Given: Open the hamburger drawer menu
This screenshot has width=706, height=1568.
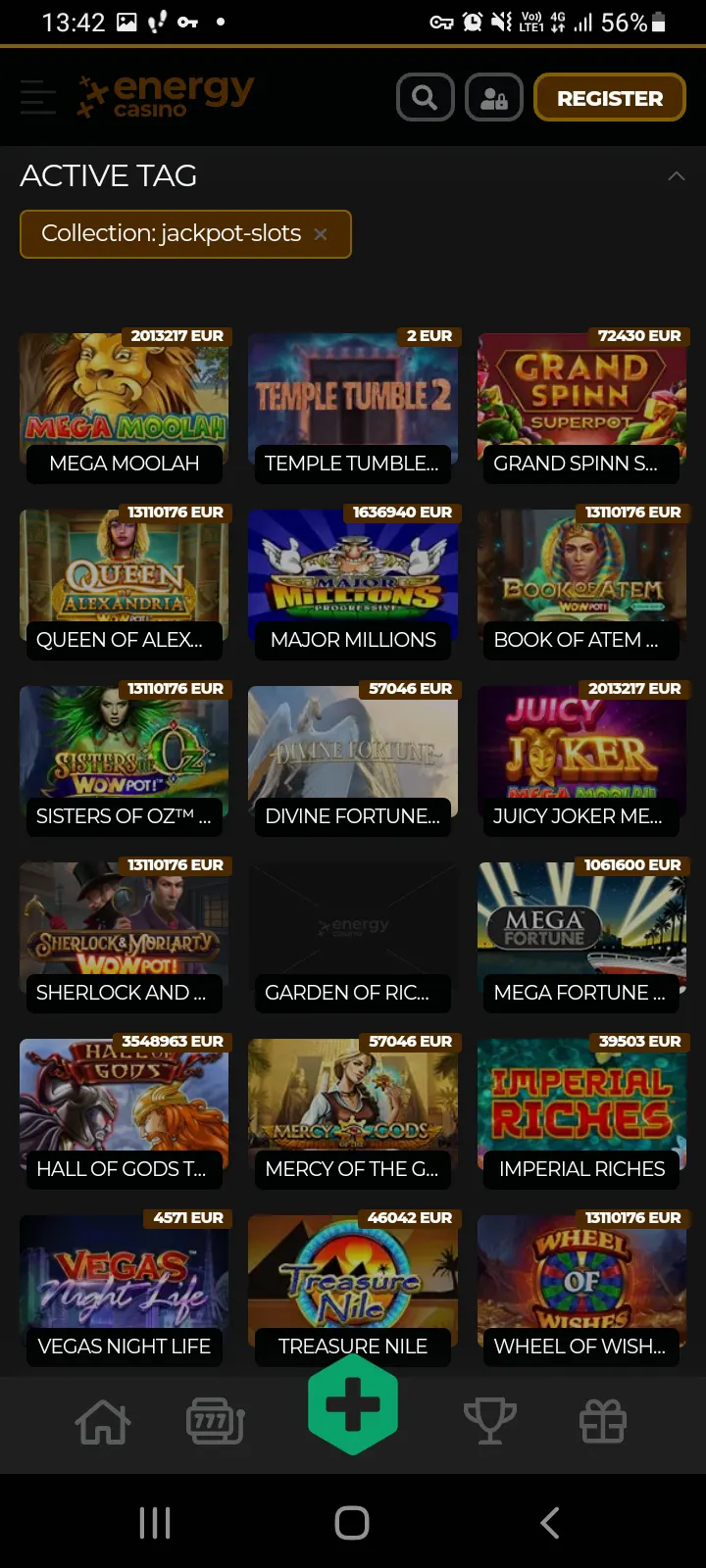Looking at the screenshot, I should pyautogui.click(x=38, y=98).
